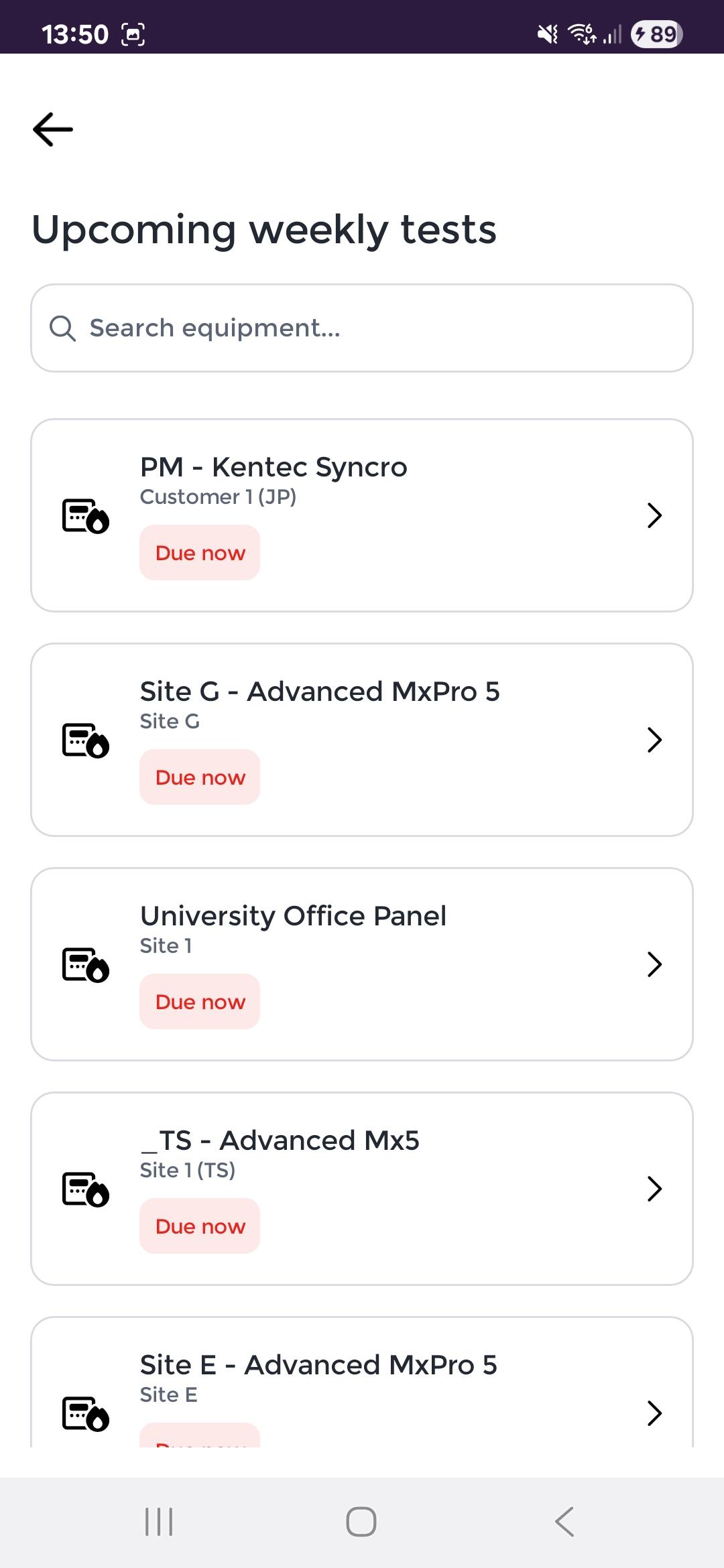Select the University Office Panel card
The height and width of the screenshot is (1568, 724).
(362, 964)
